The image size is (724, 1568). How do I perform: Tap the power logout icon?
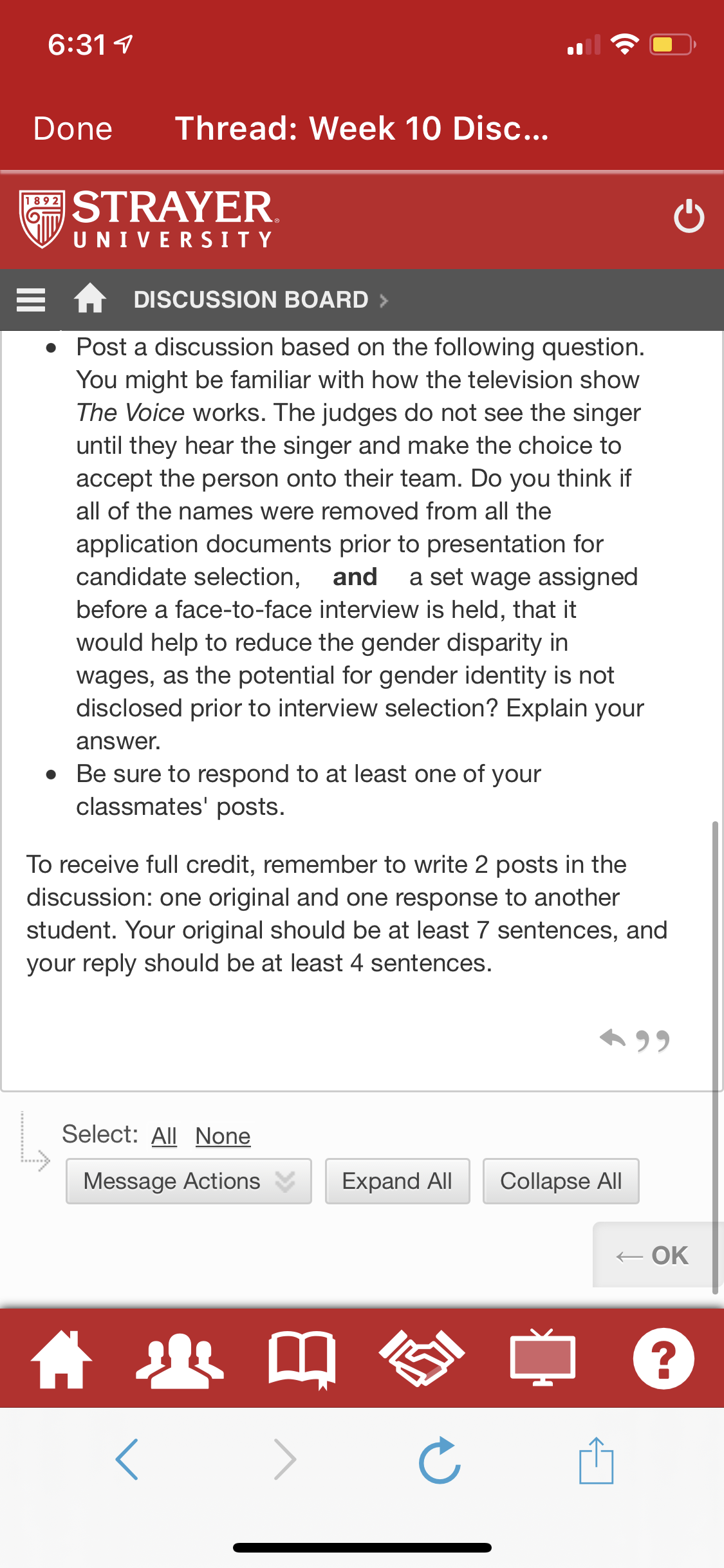689,216
